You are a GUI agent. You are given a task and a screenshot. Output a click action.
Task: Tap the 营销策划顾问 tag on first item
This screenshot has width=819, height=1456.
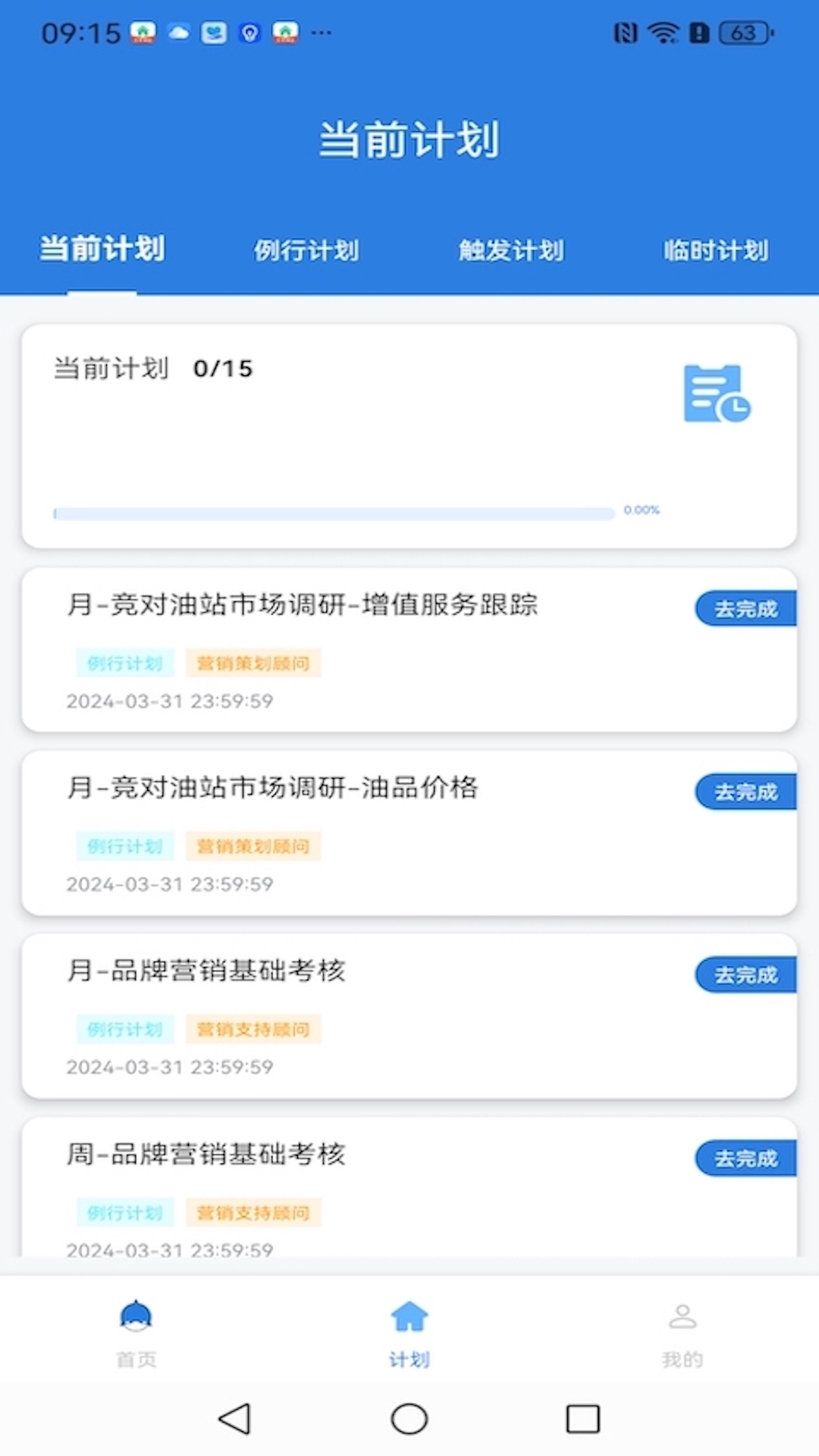pos(253,662)
